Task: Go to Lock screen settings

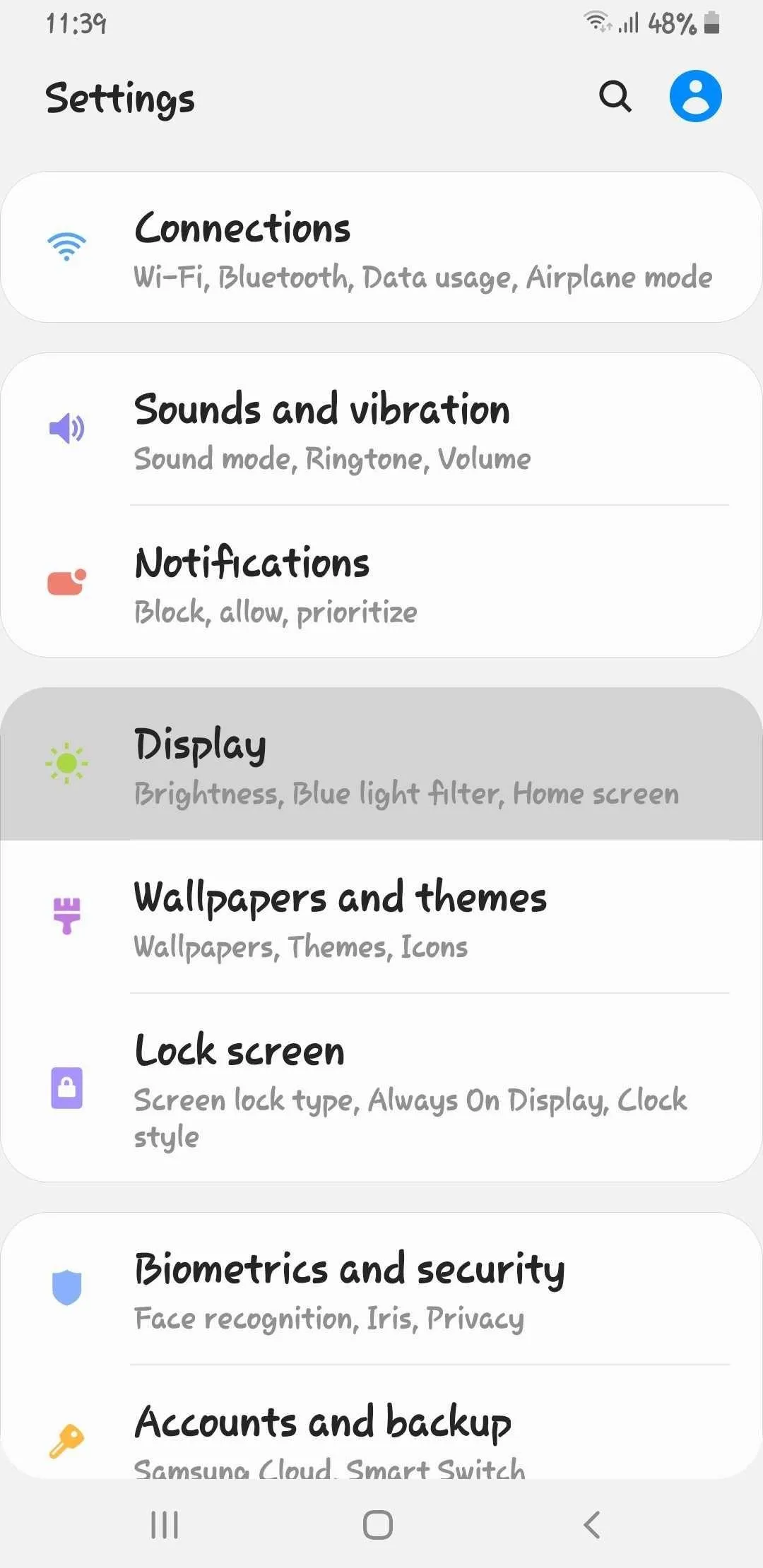Action: point(381,1088)
